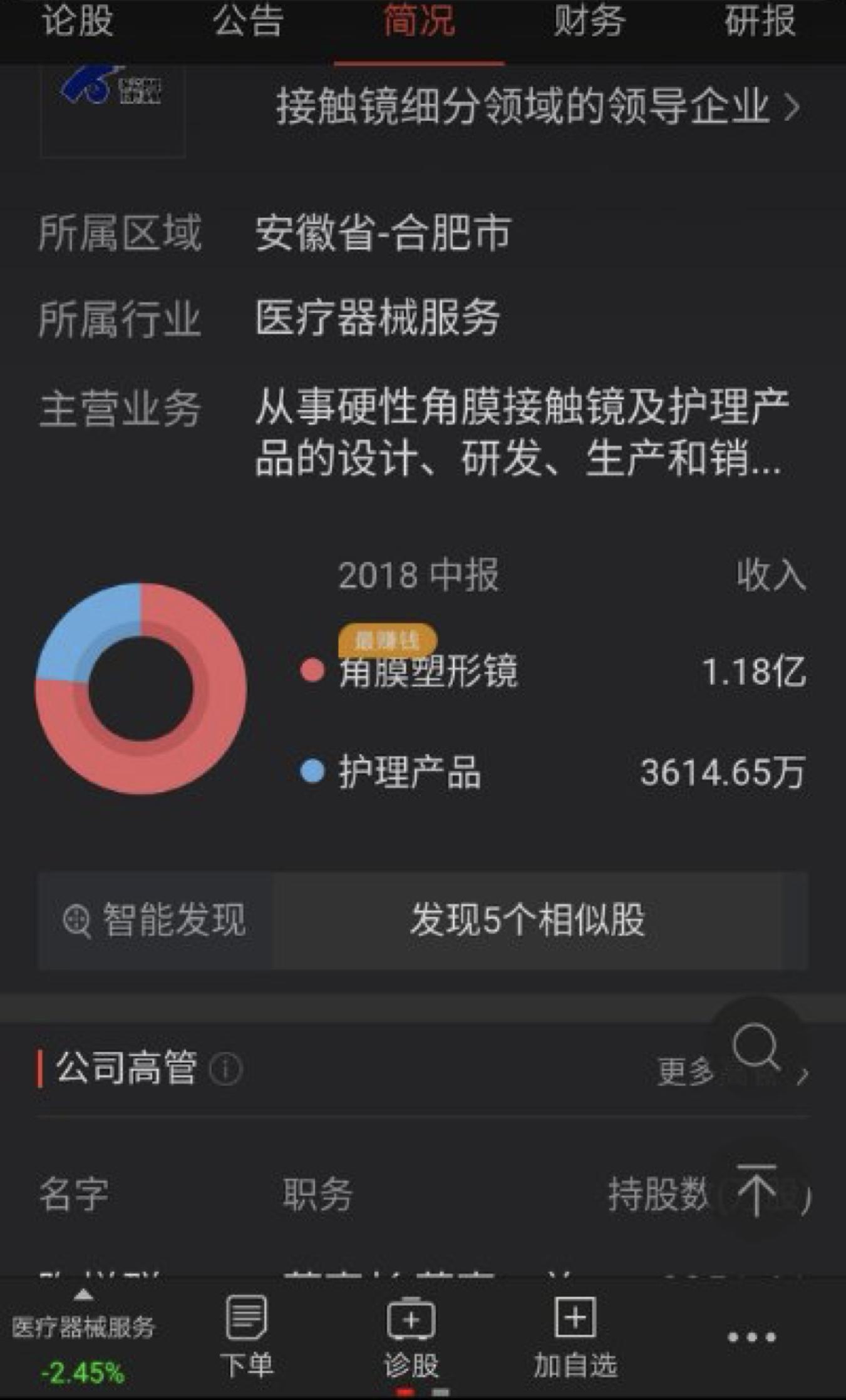Switch to the 研报 tab
846x1400 pixels.
760,24
